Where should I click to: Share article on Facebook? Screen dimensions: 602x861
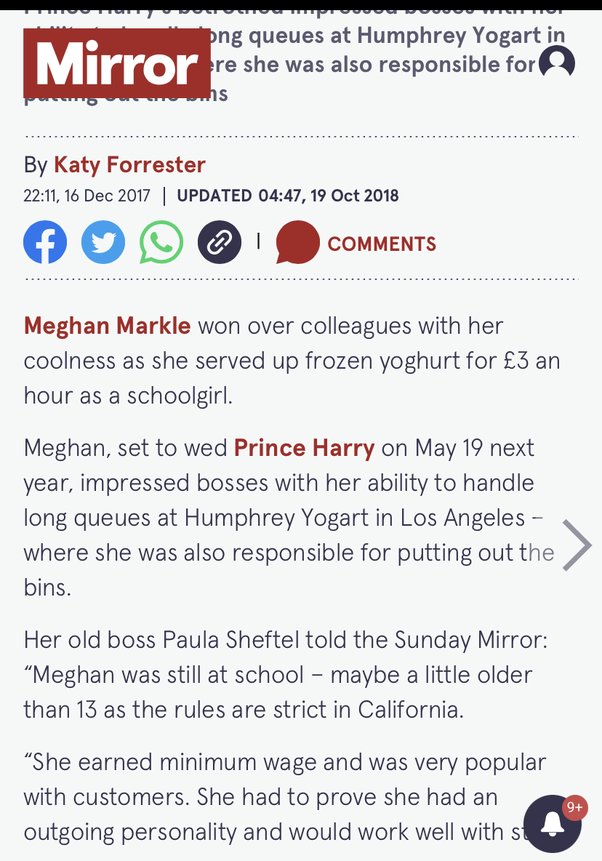coord(45,243)
